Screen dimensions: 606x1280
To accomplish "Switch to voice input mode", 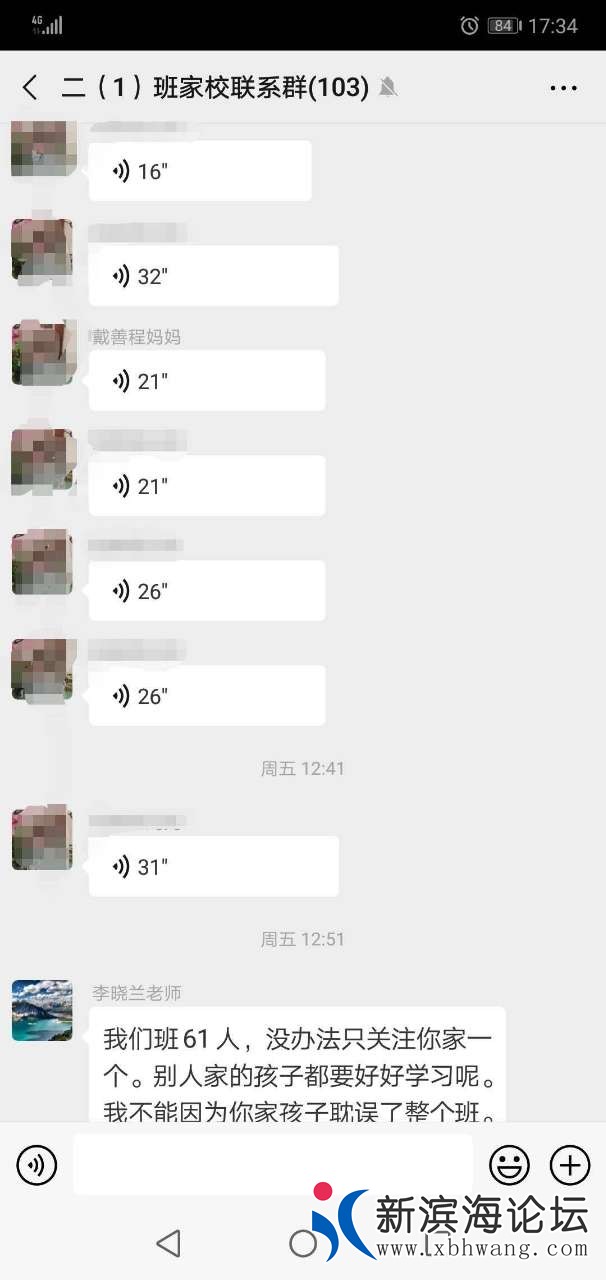I will point(37,1165).
